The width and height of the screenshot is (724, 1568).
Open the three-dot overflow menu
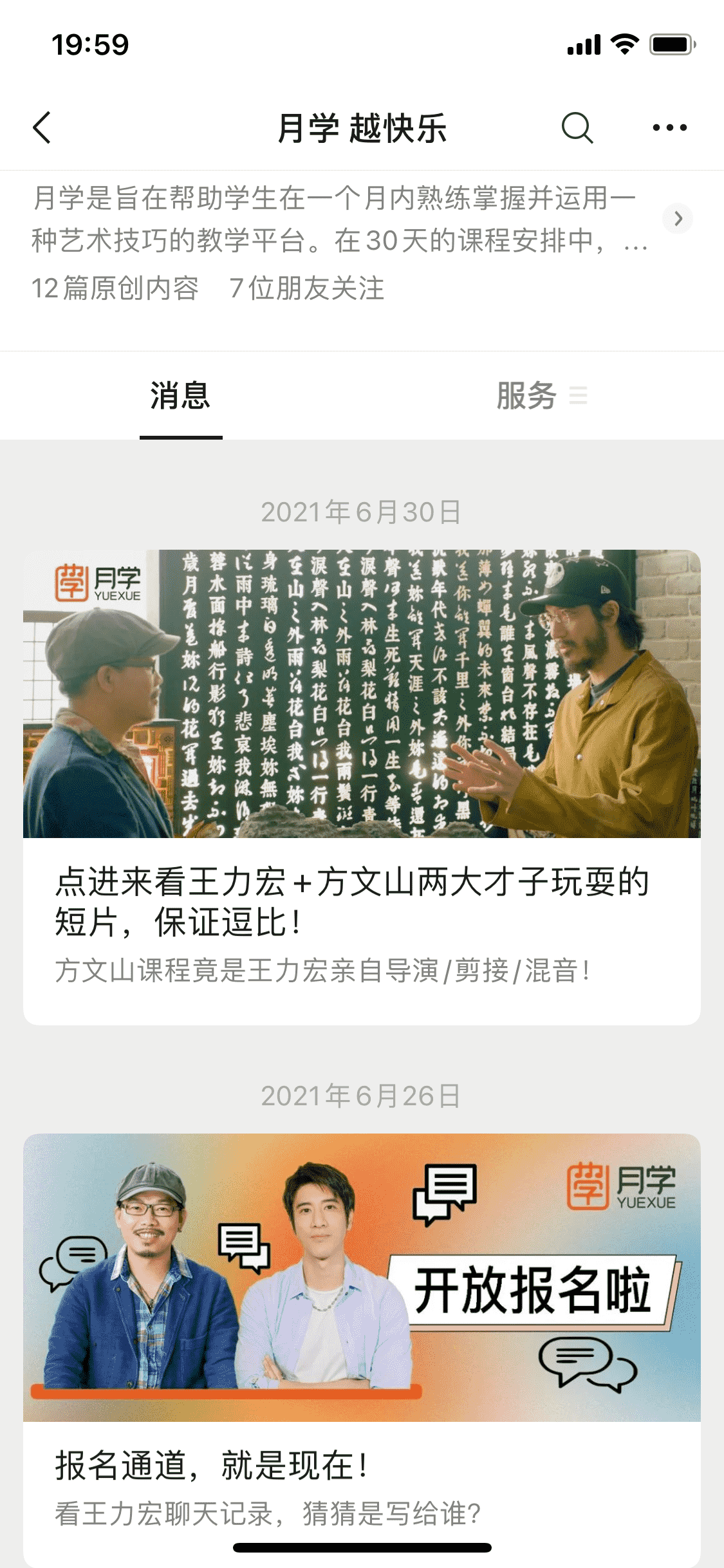click(669, 127)
